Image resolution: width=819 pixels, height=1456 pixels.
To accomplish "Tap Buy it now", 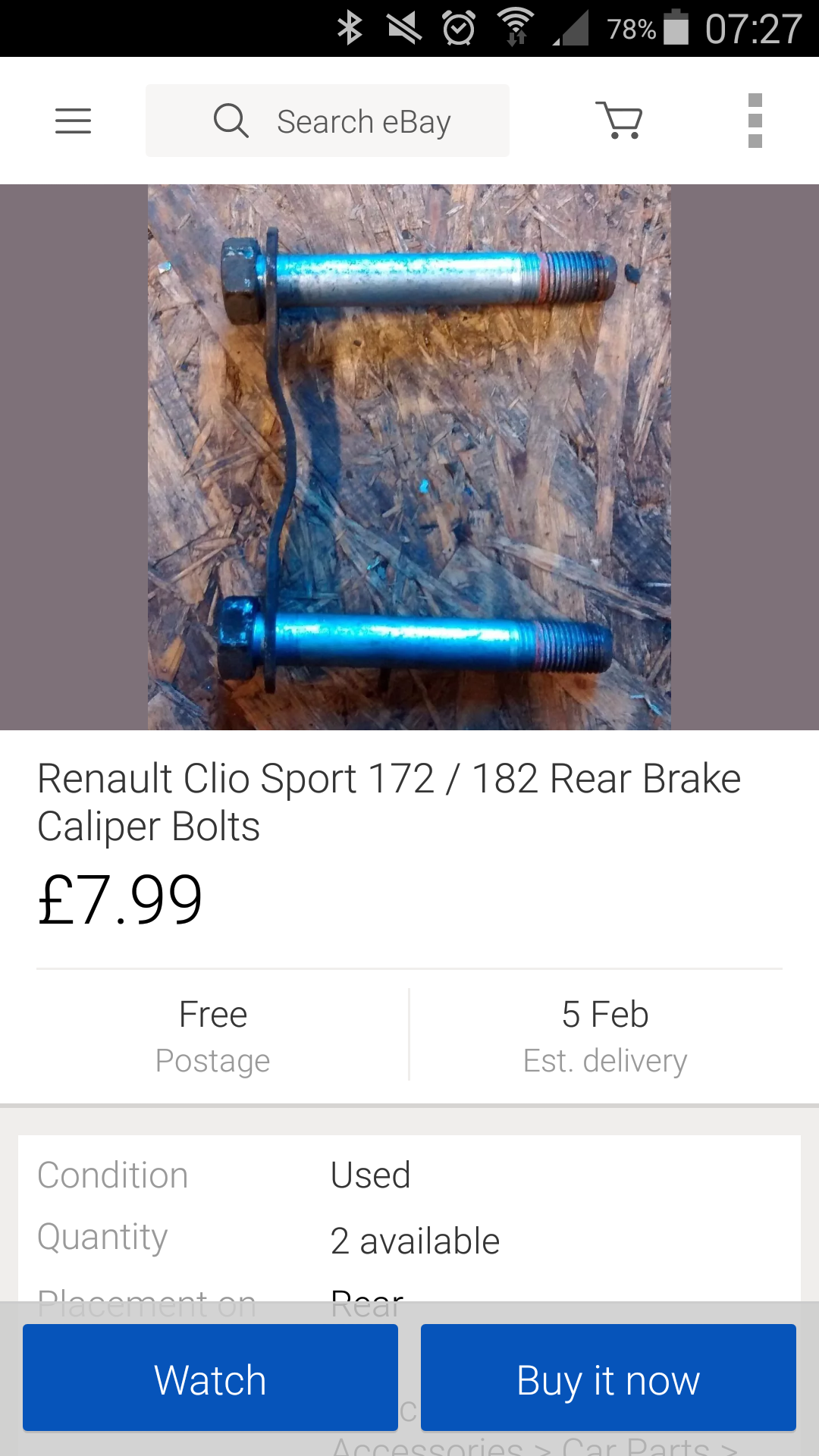I will point(608,1378).
